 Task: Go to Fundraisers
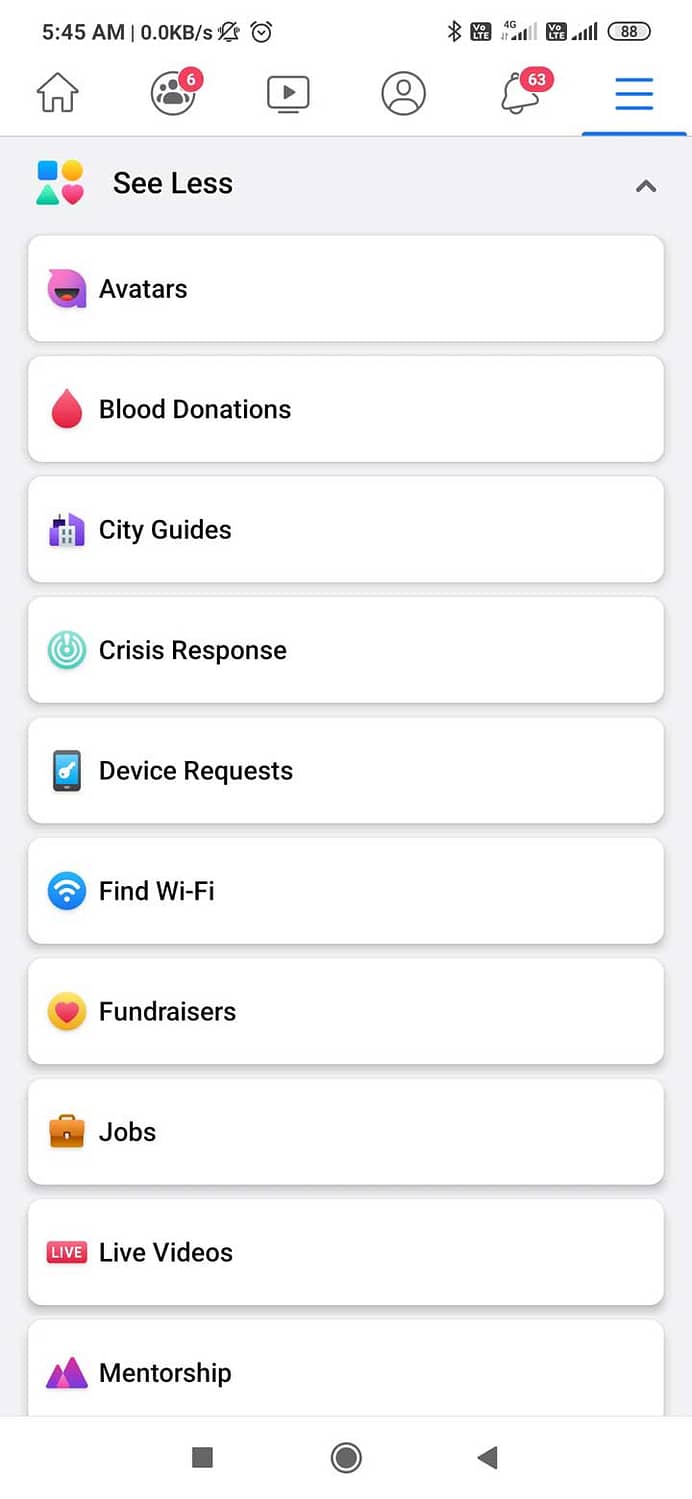(346, 1012)
